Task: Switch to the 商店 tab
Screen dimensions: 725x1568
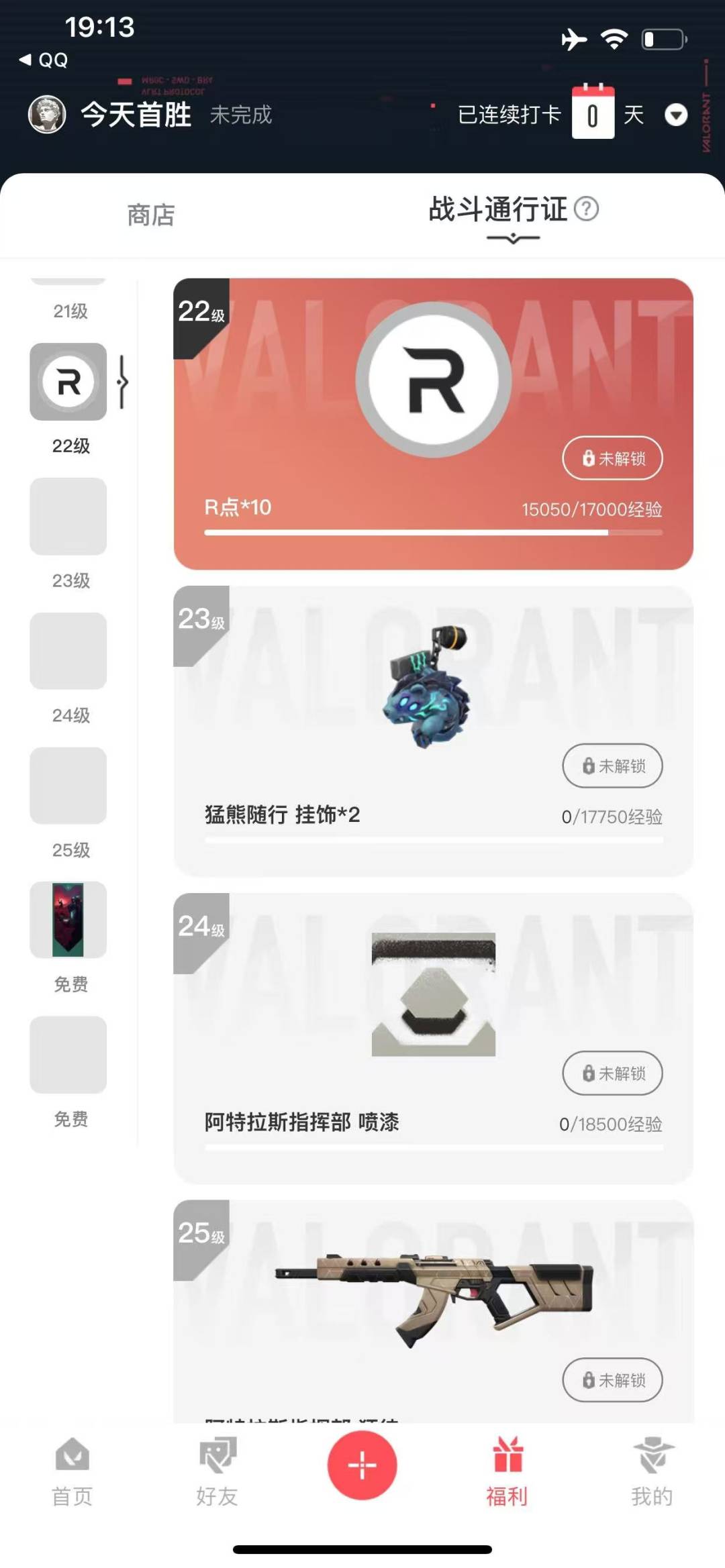Action: point(151,215)
